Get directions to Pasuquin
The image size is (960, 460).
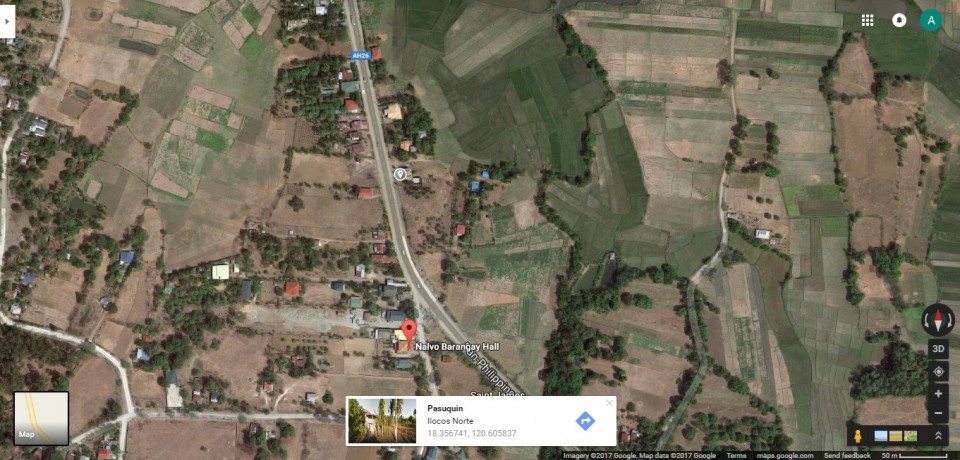coord(585,421)
